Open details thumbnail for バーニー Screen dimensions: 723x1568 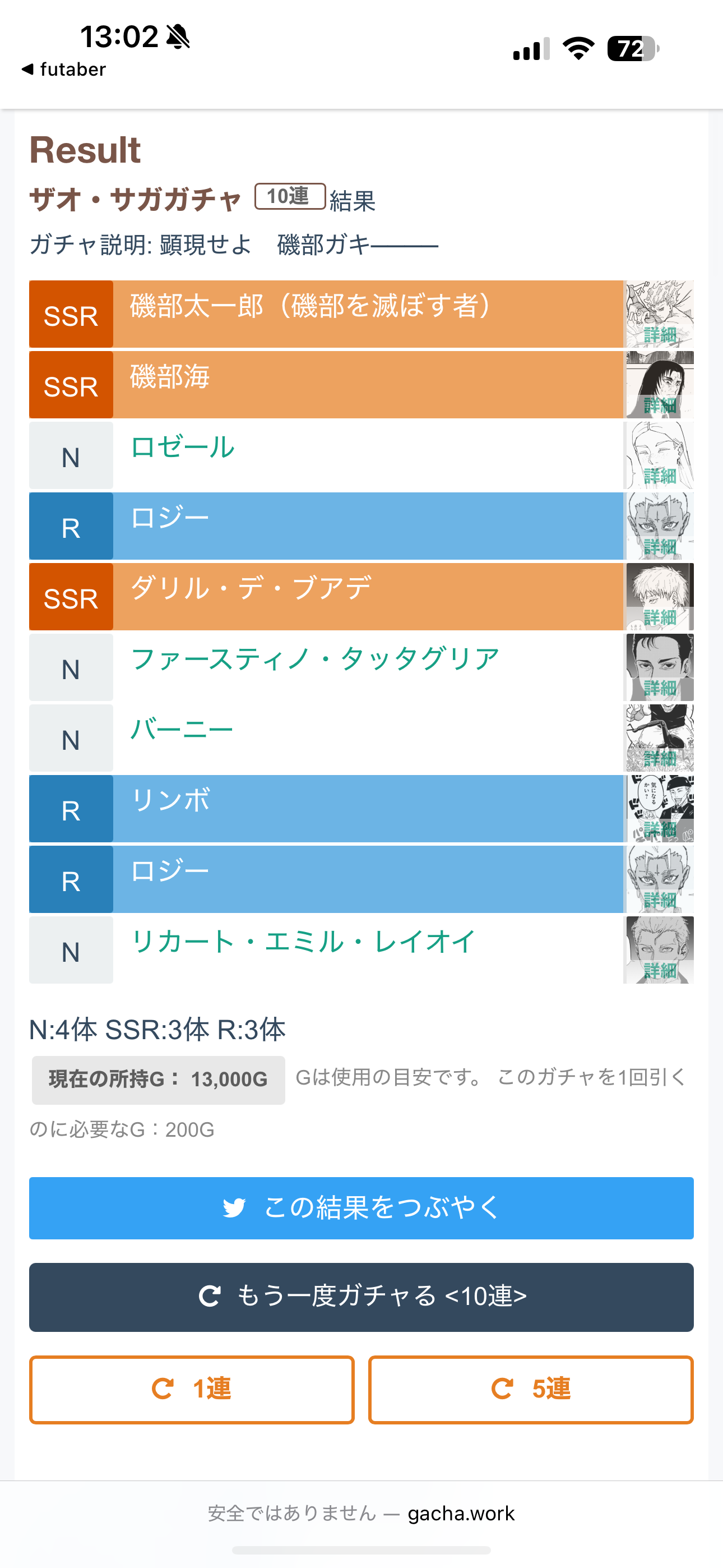click(x=660, y=738)
